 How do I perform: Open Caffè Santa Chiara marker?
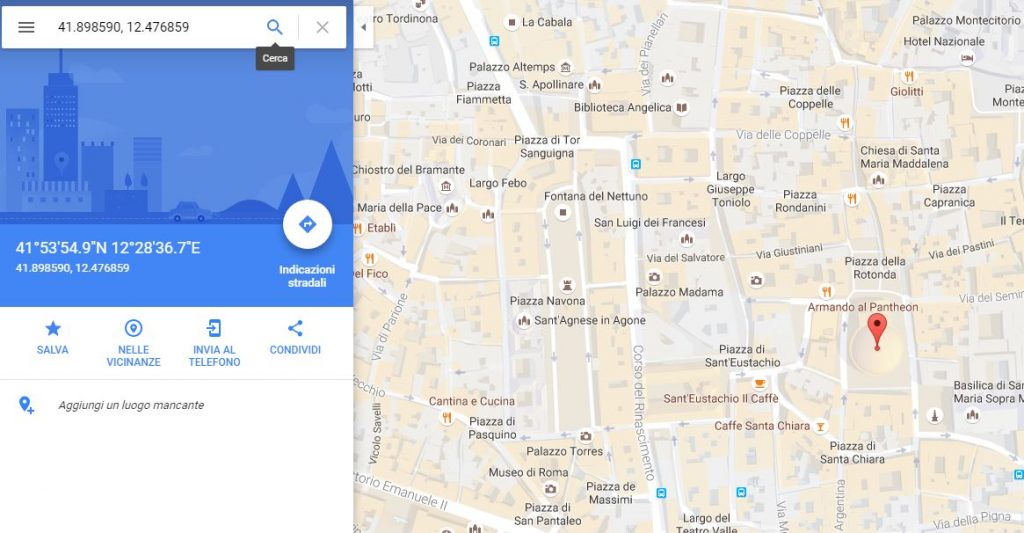click(821, 426)
